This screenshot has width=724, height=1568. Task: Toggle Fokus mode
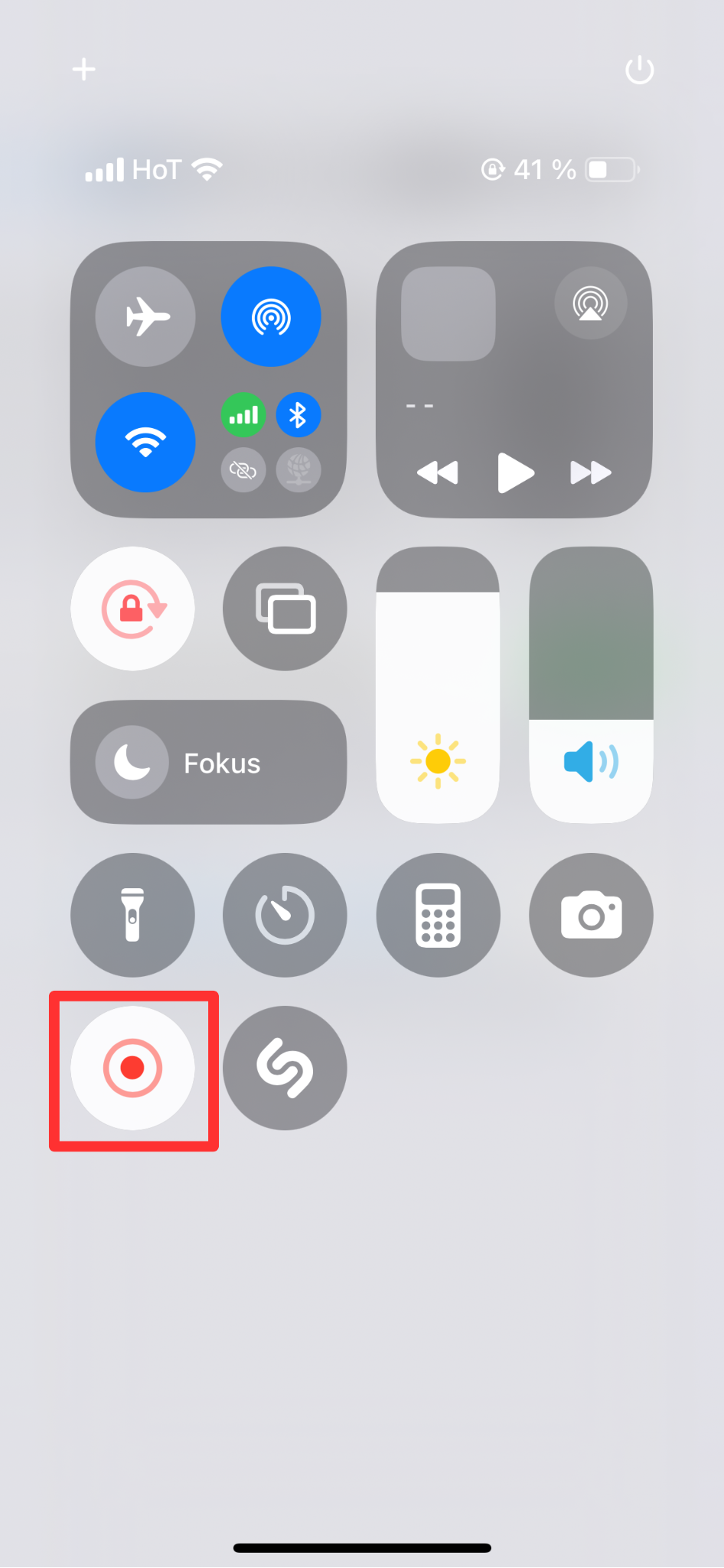(x=208, y=763)
